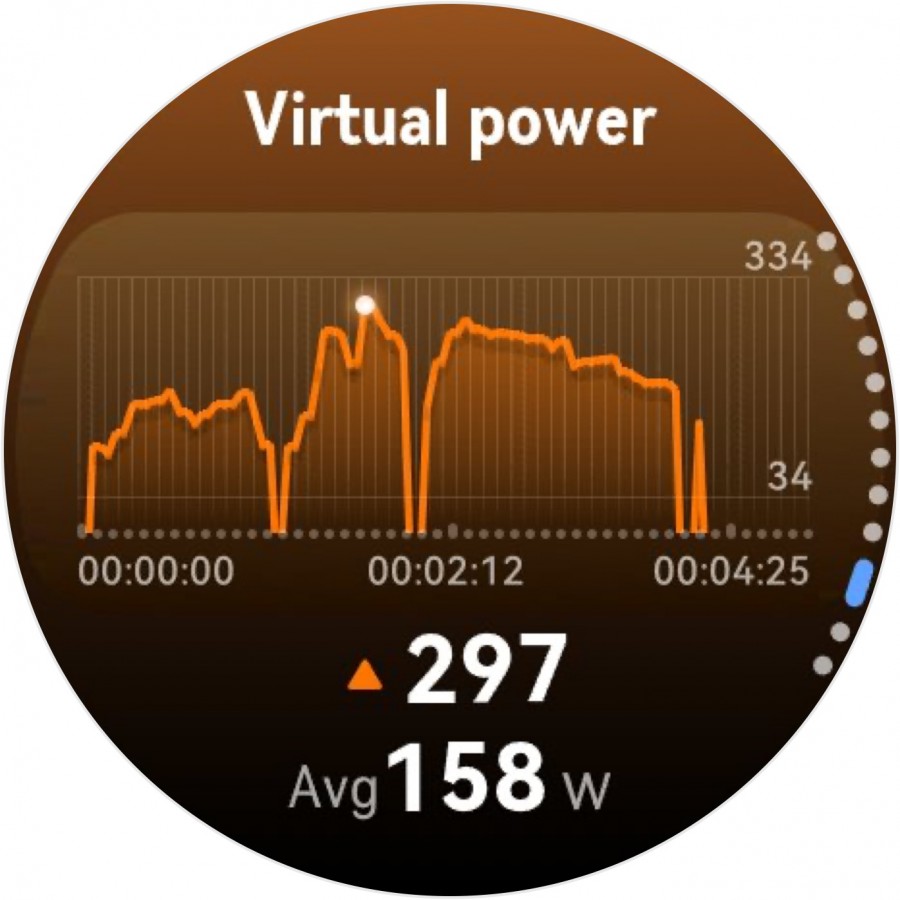The width and height of the screenshot is (900, 900).
Task: Tap the white peak marker on the power chart
Action: (x=365, y=304)
